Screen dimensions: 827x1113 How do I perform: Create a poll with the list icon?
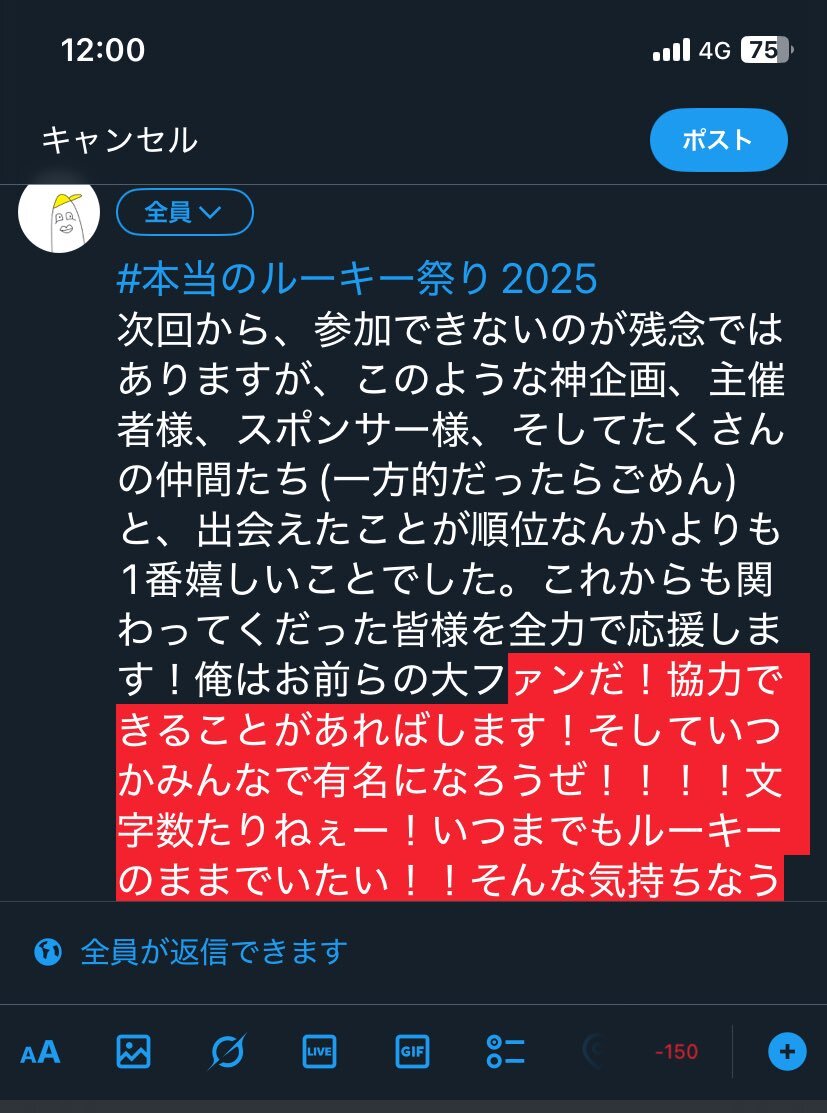pos(505,1051)
